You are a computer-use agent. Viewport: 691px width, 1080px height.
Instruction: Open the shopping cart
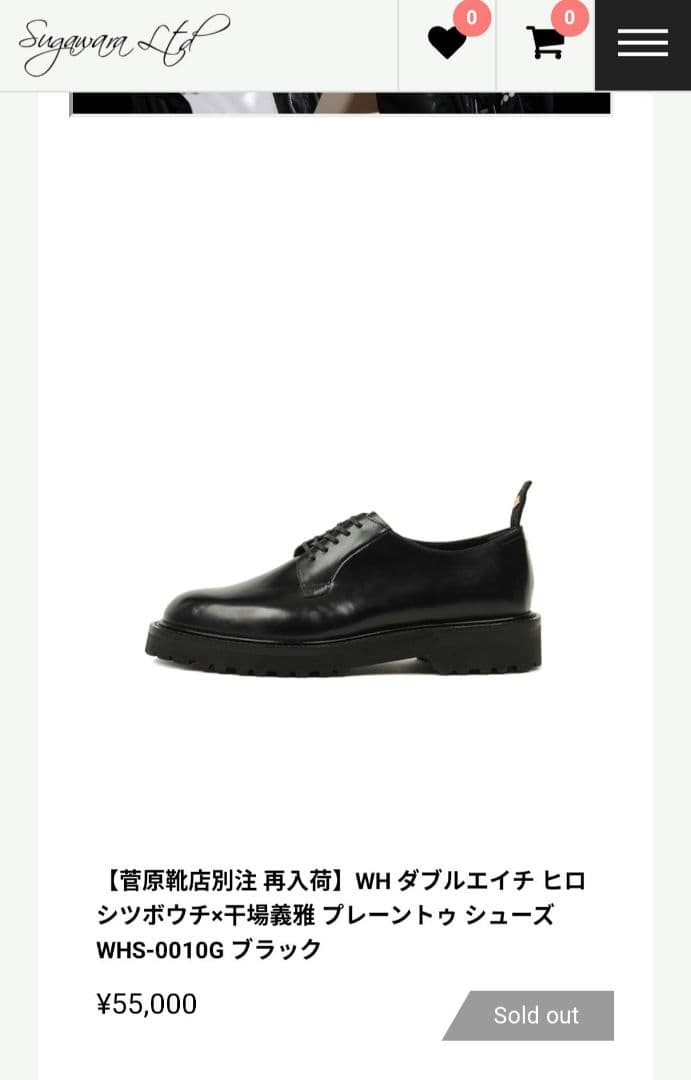pos(545,43)
